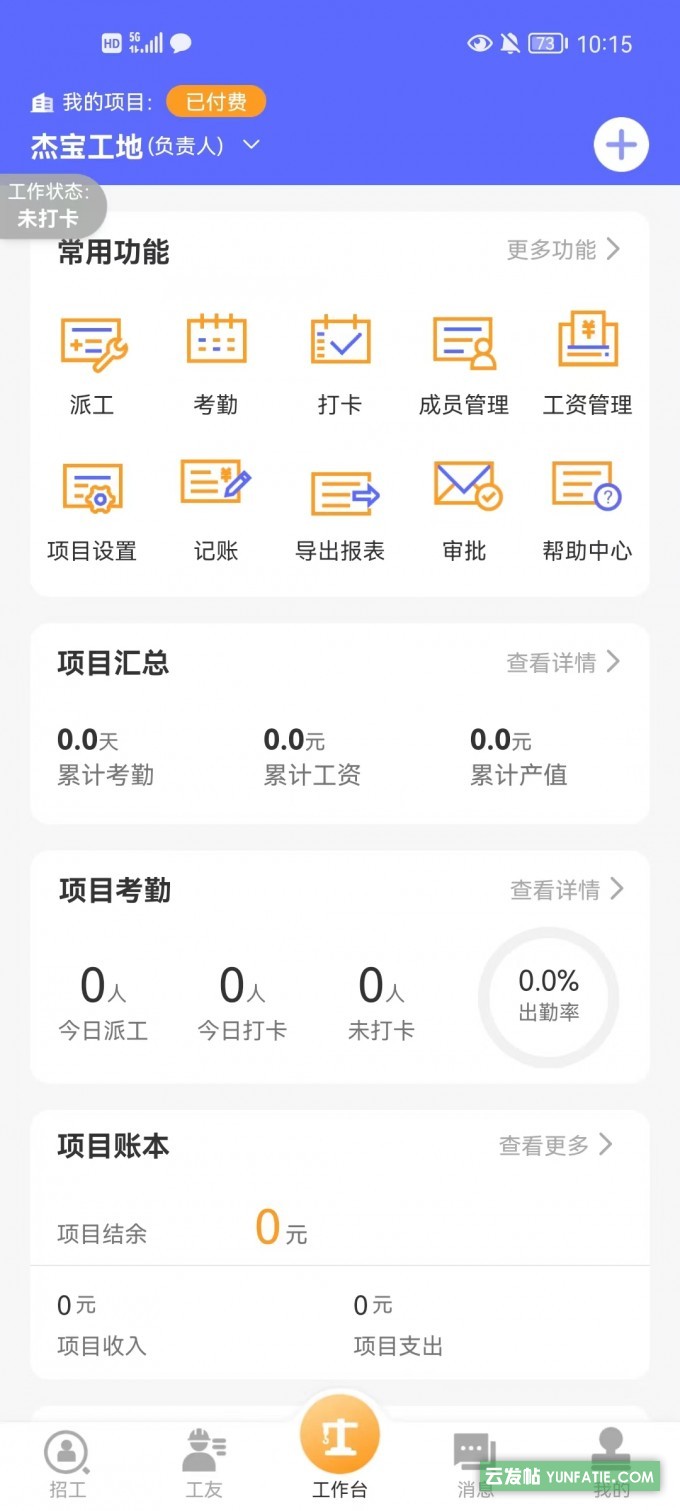Screen dimensions: 680x1511
Task: Switch to the 消息 tab
Action: [476, 1465]
